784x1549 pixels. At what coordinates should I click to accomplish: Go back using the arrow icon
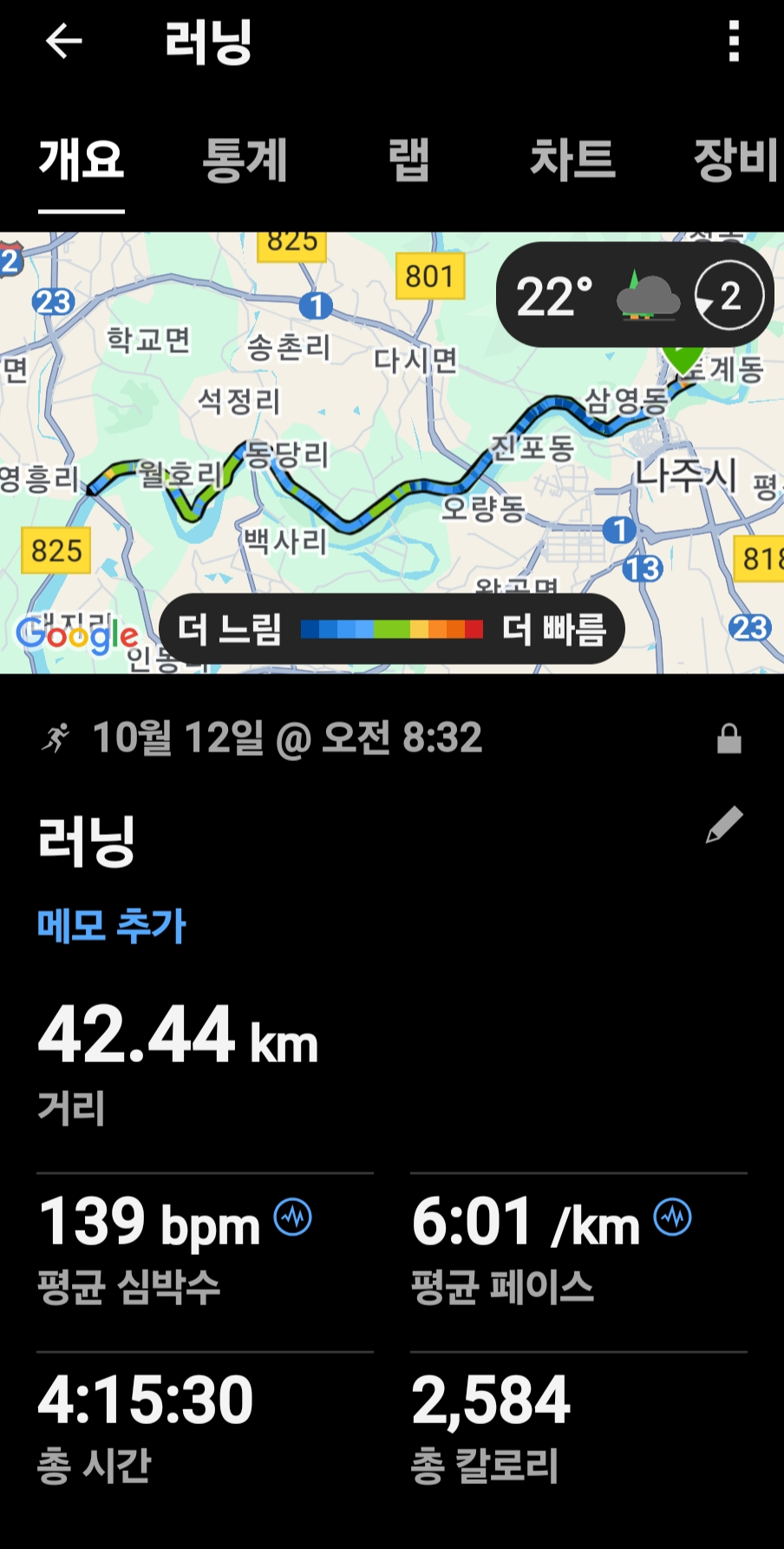tap(64, 41)
